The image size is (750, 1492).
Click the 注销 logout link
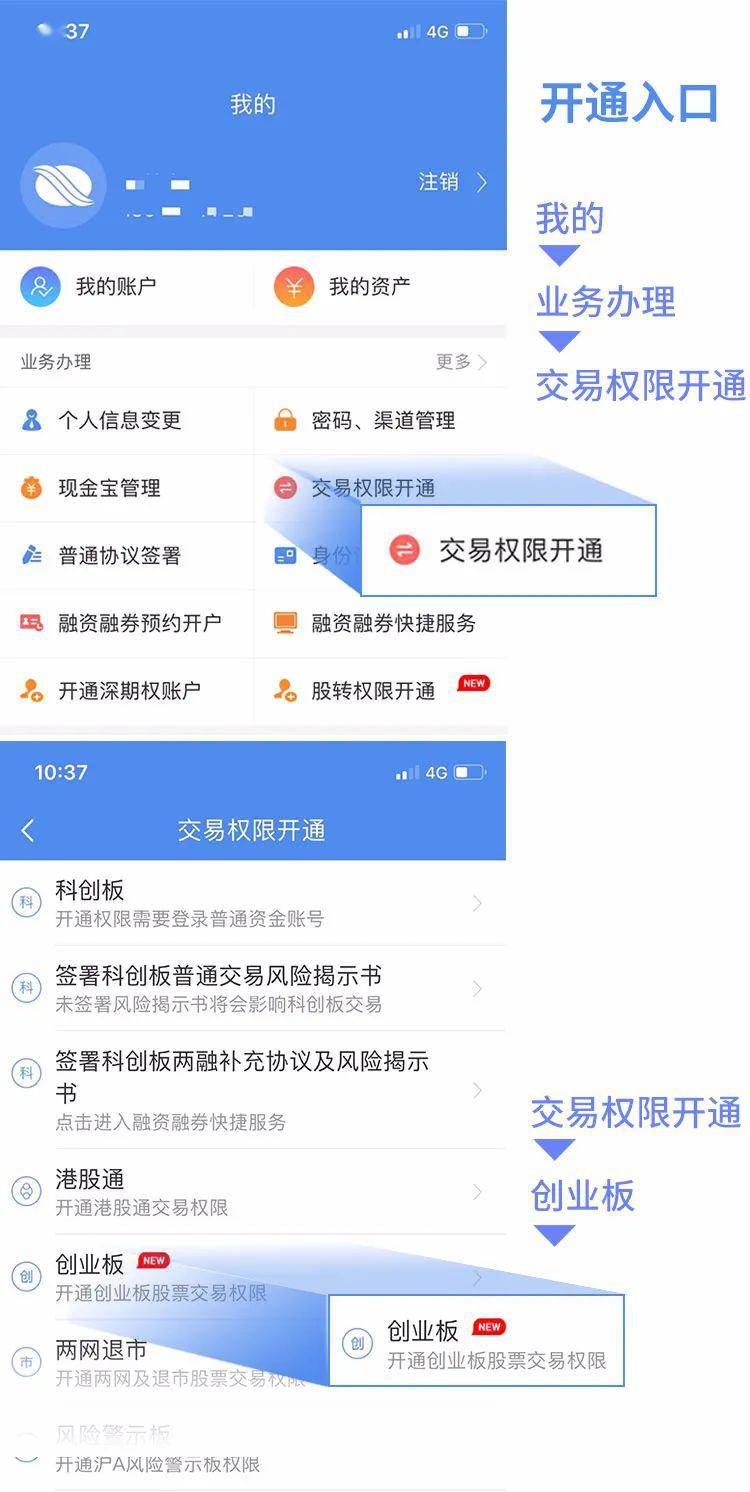coord(437,183)
